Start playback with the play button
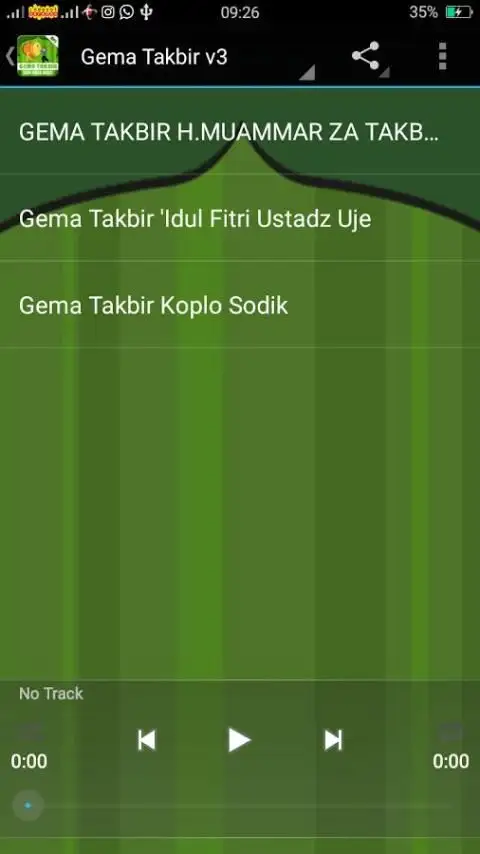The height and width of the screenshot is (854, 480). [x=239, y=740]
